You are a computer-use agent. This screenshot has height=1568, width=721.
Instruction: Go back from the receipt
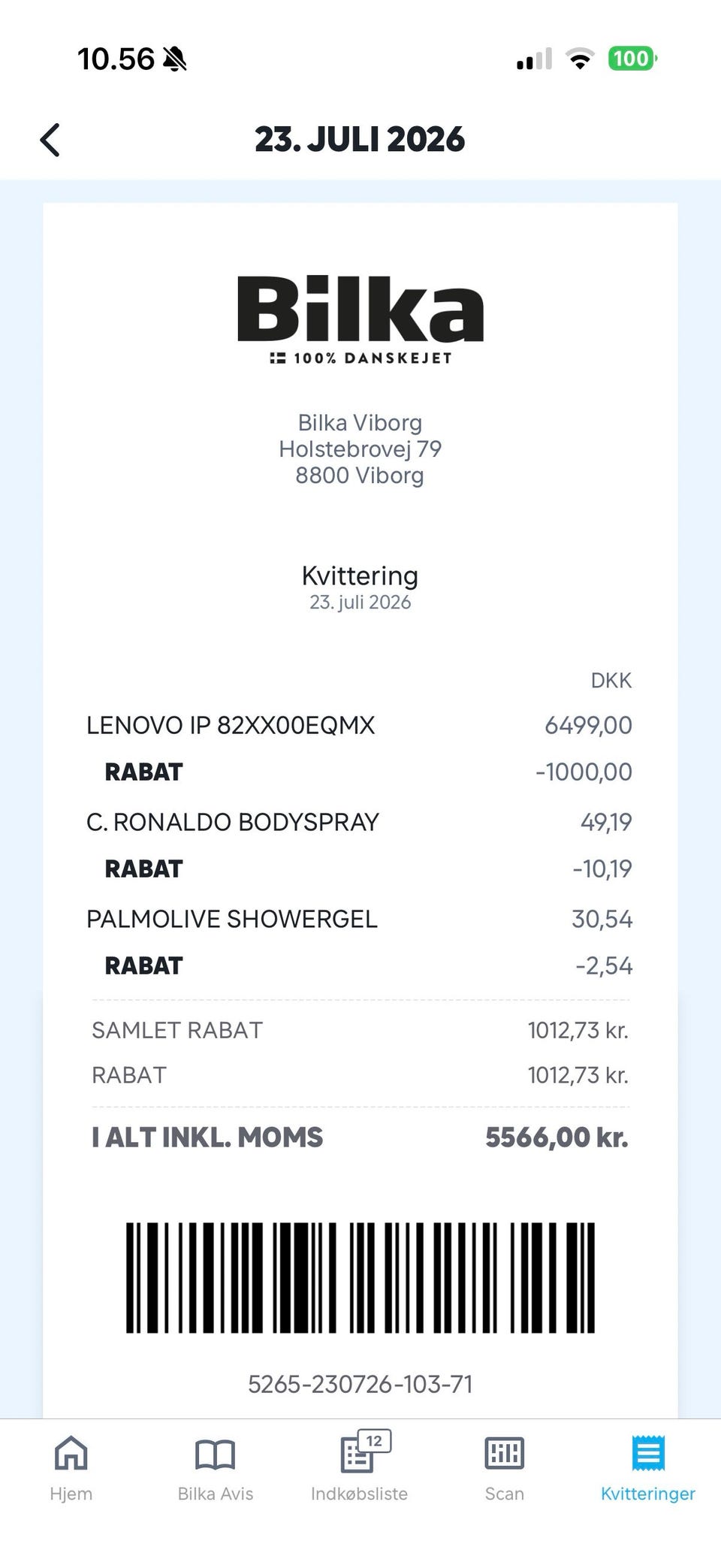point(50,140)
